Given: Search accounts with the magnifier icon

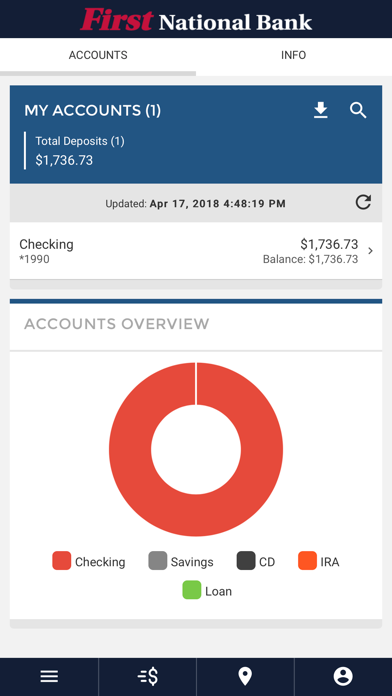Looking at the screenshot, I should coord(358,110).
